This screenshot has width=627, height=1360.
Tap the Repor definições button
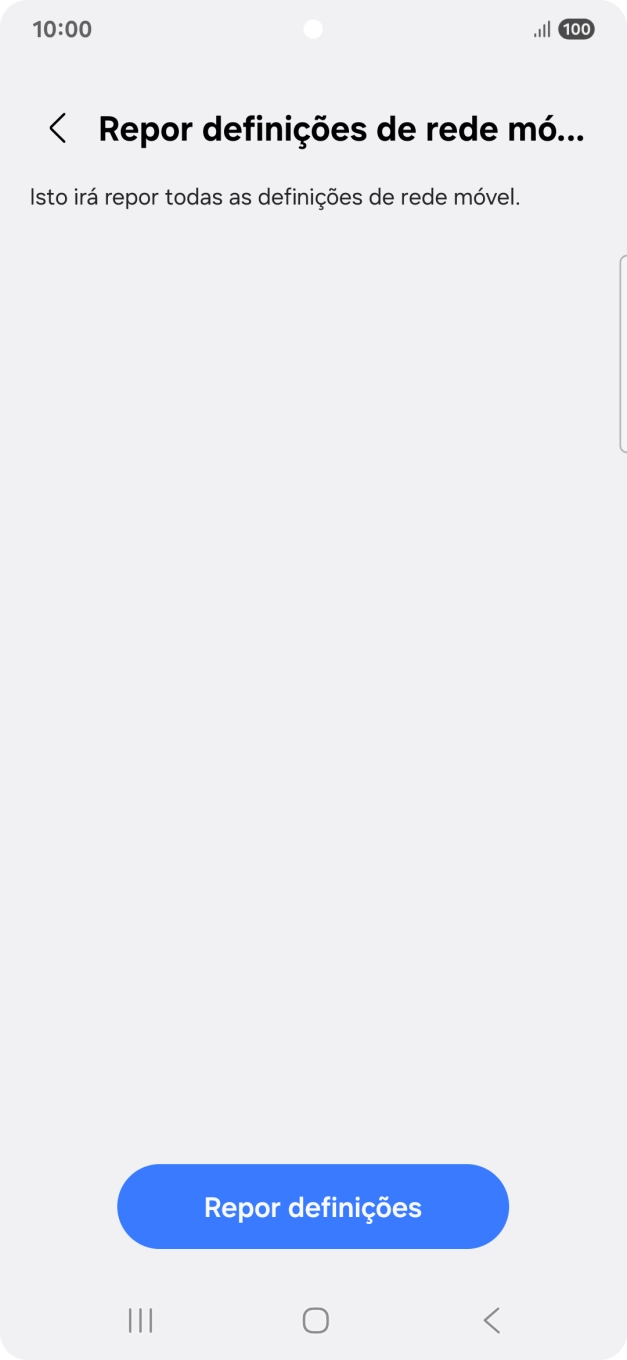(x=313, y=1206)
